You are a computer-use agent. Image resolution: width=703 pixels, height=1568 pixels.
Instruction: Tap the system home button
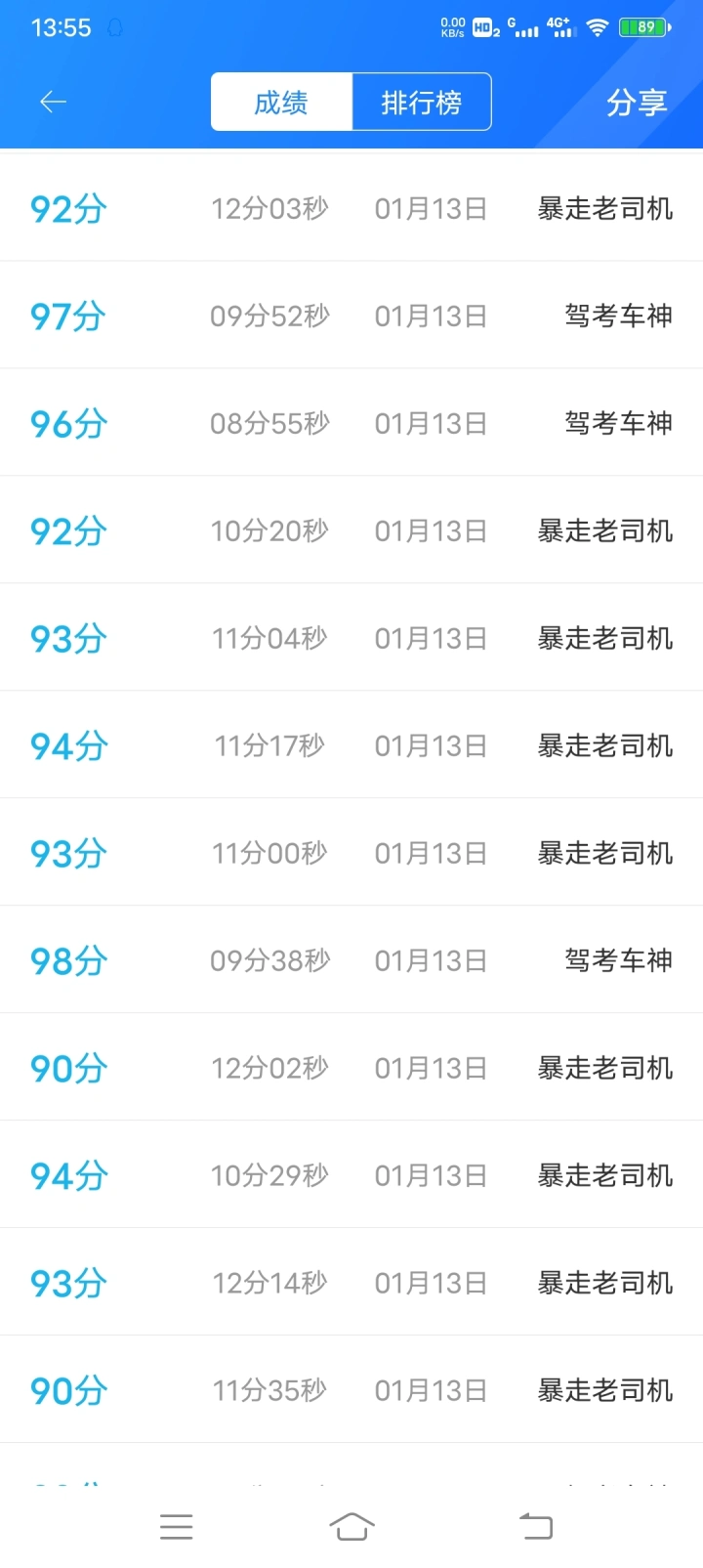coord(351,1526)
